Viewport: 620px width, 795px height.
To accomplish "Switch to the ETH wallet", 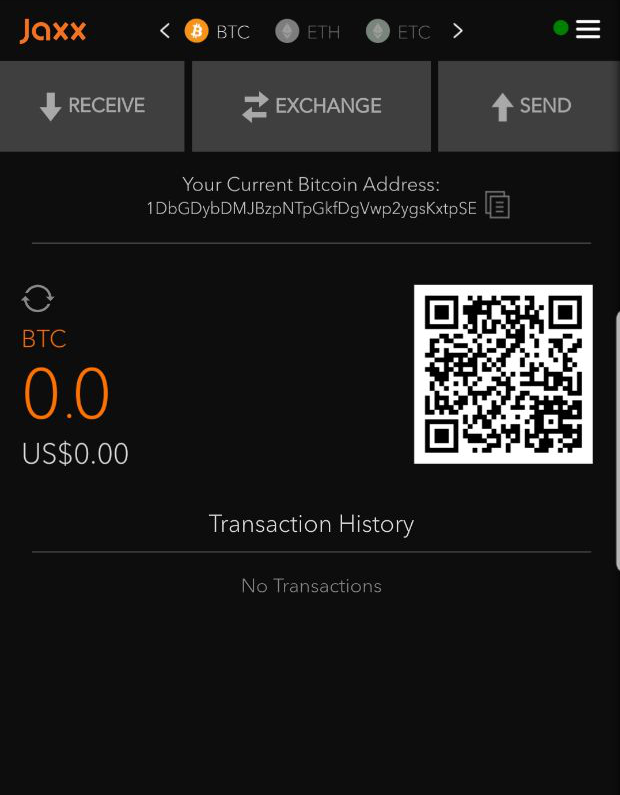I will coord(308,31).
